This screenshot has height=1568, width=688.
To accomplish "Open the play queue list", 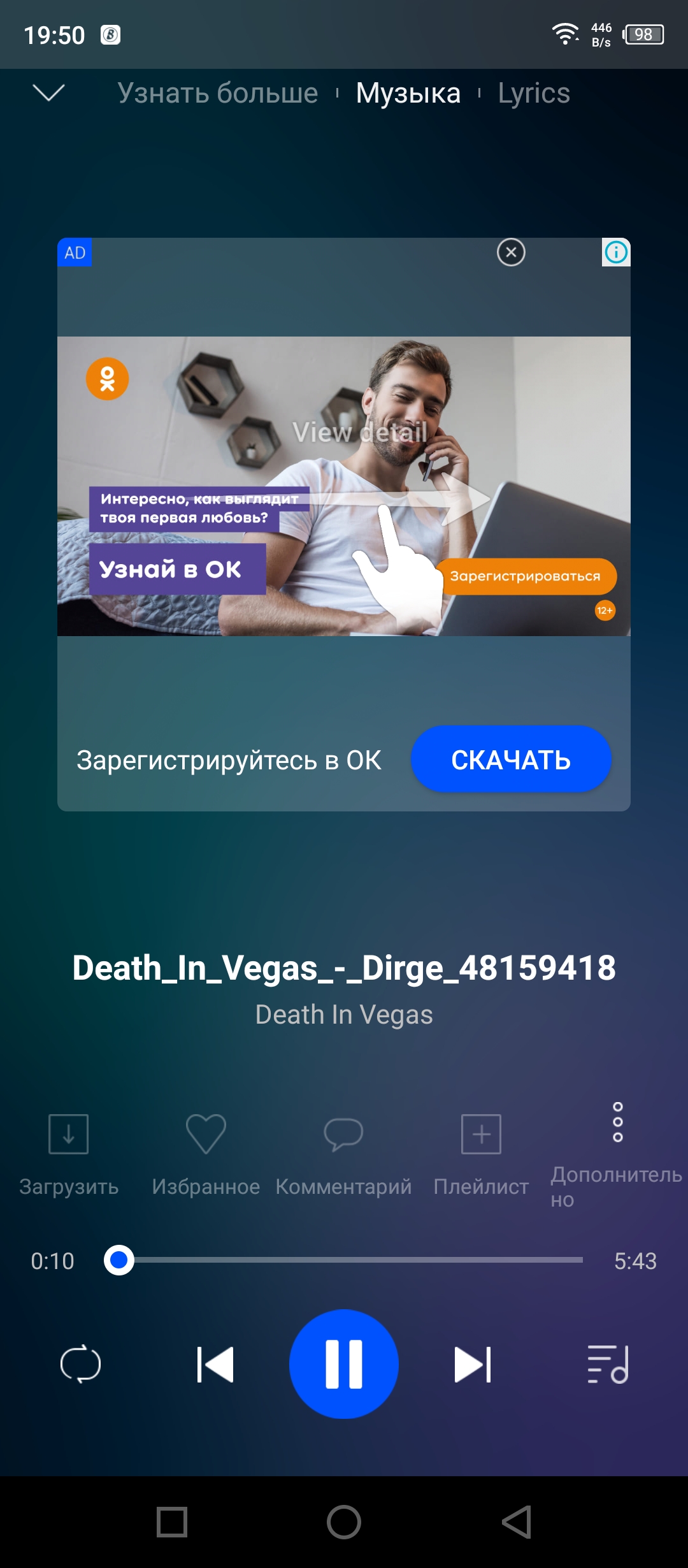I will click(x=608, y=1364).
